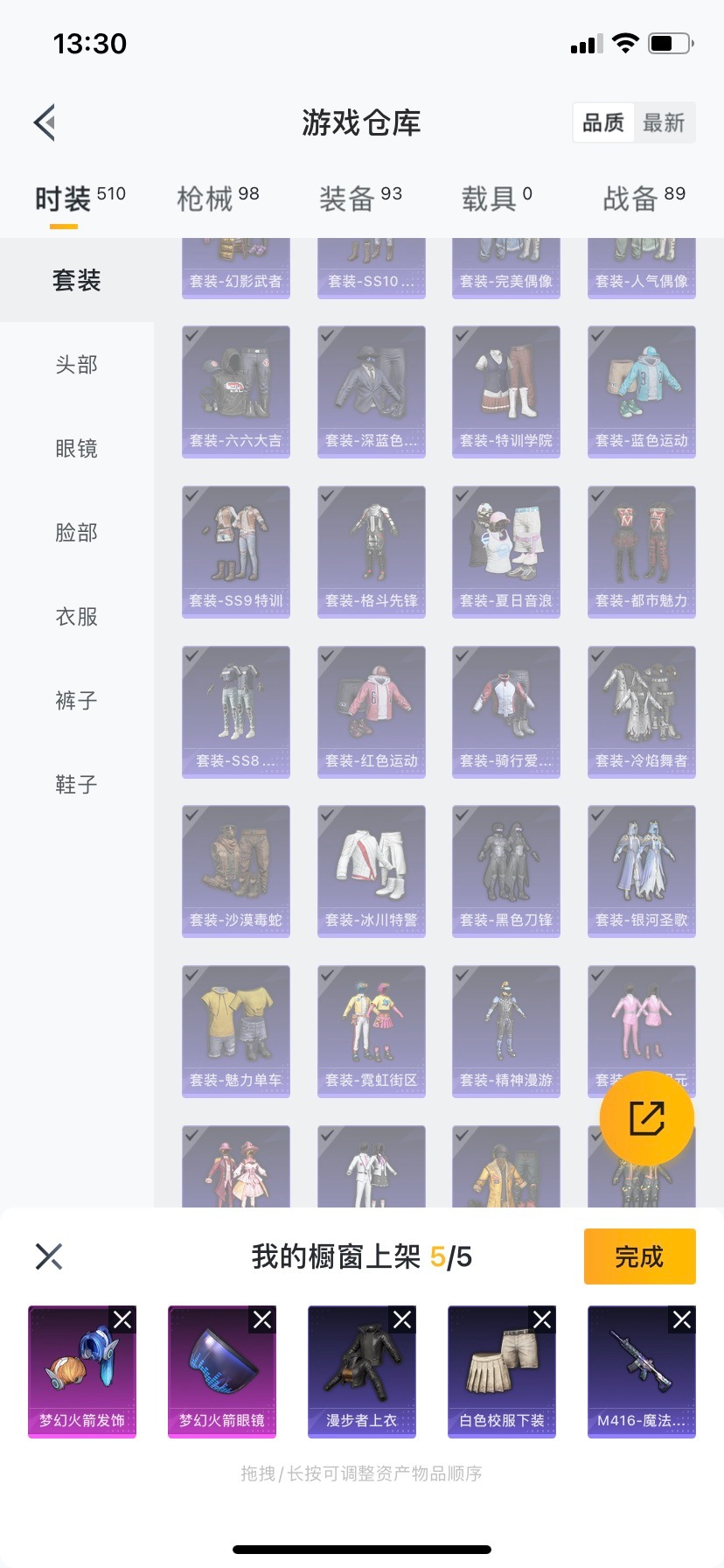The height and width of the screenshot is (1568, 724).
Task: Switch to the 载具 tab
Action: pyautogui.click(x=496, y=199)
